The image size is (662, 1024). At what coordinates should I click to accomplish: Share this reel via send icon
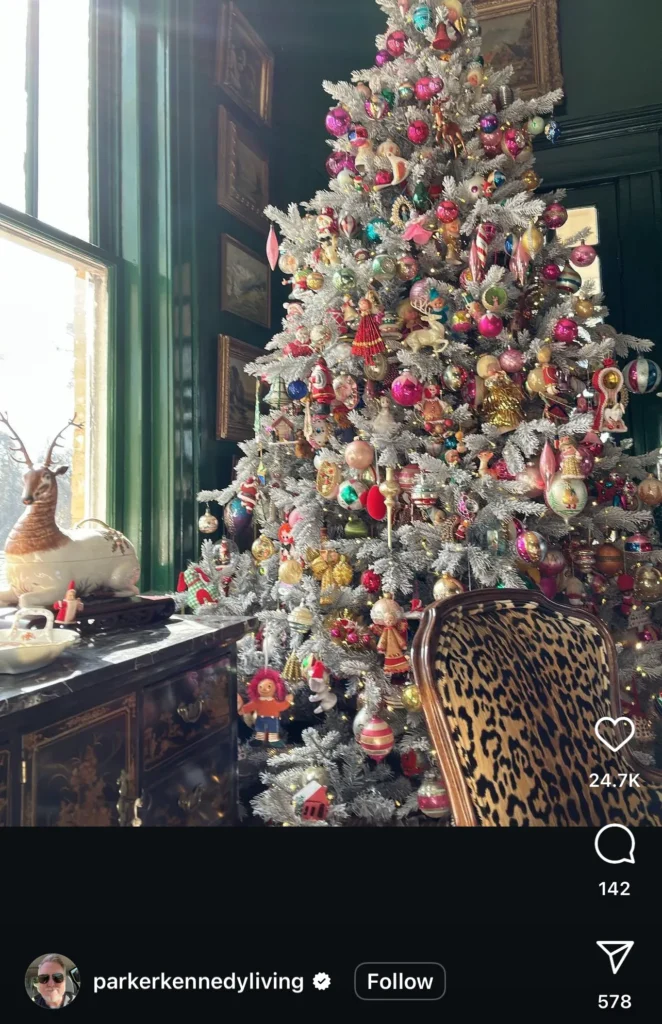click(x=614, y=957)
